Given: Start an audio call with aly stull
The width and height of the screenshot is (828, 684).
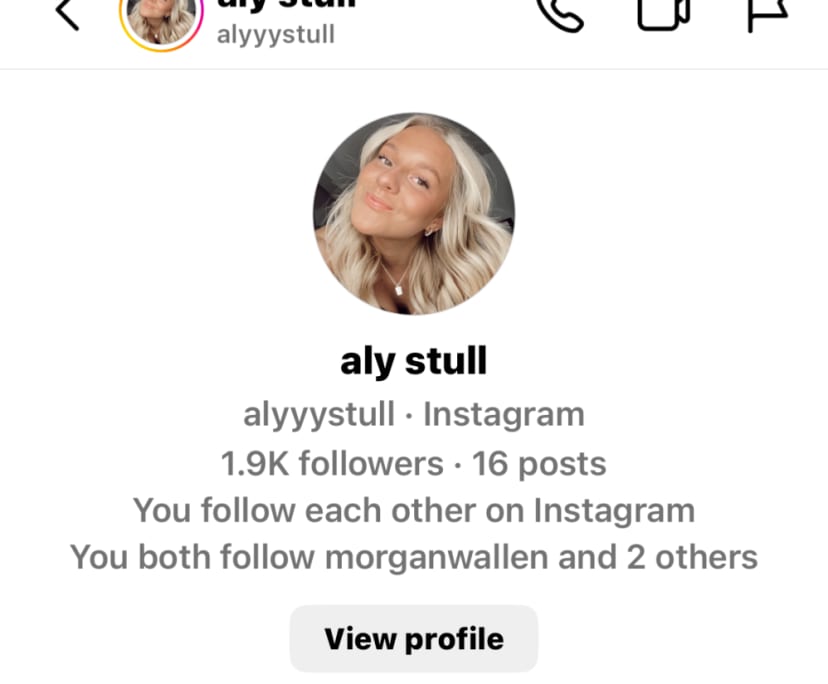Looking at the screenshot, I should click(559, 14).
